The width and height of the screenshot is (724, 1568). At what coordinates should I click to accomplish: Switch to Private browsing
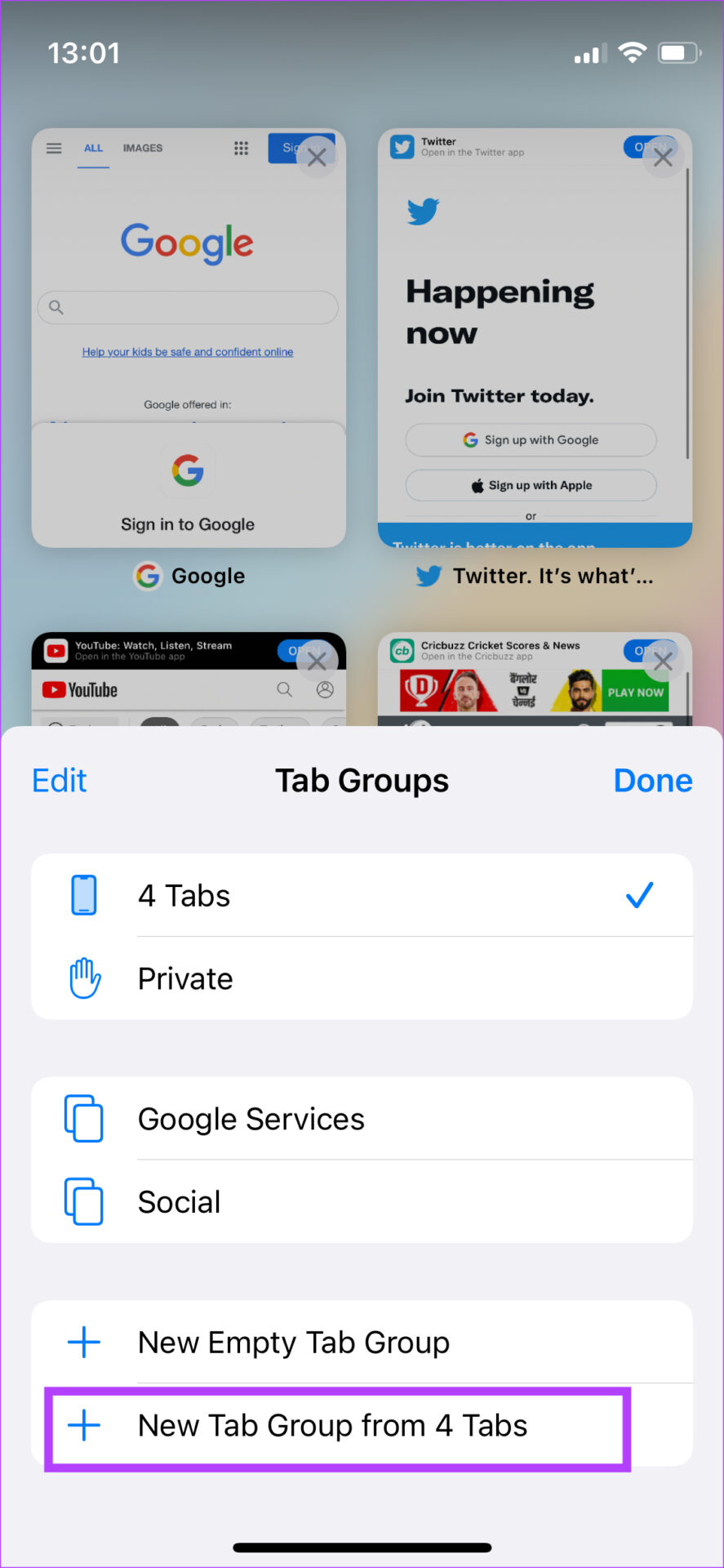[362, 978]
